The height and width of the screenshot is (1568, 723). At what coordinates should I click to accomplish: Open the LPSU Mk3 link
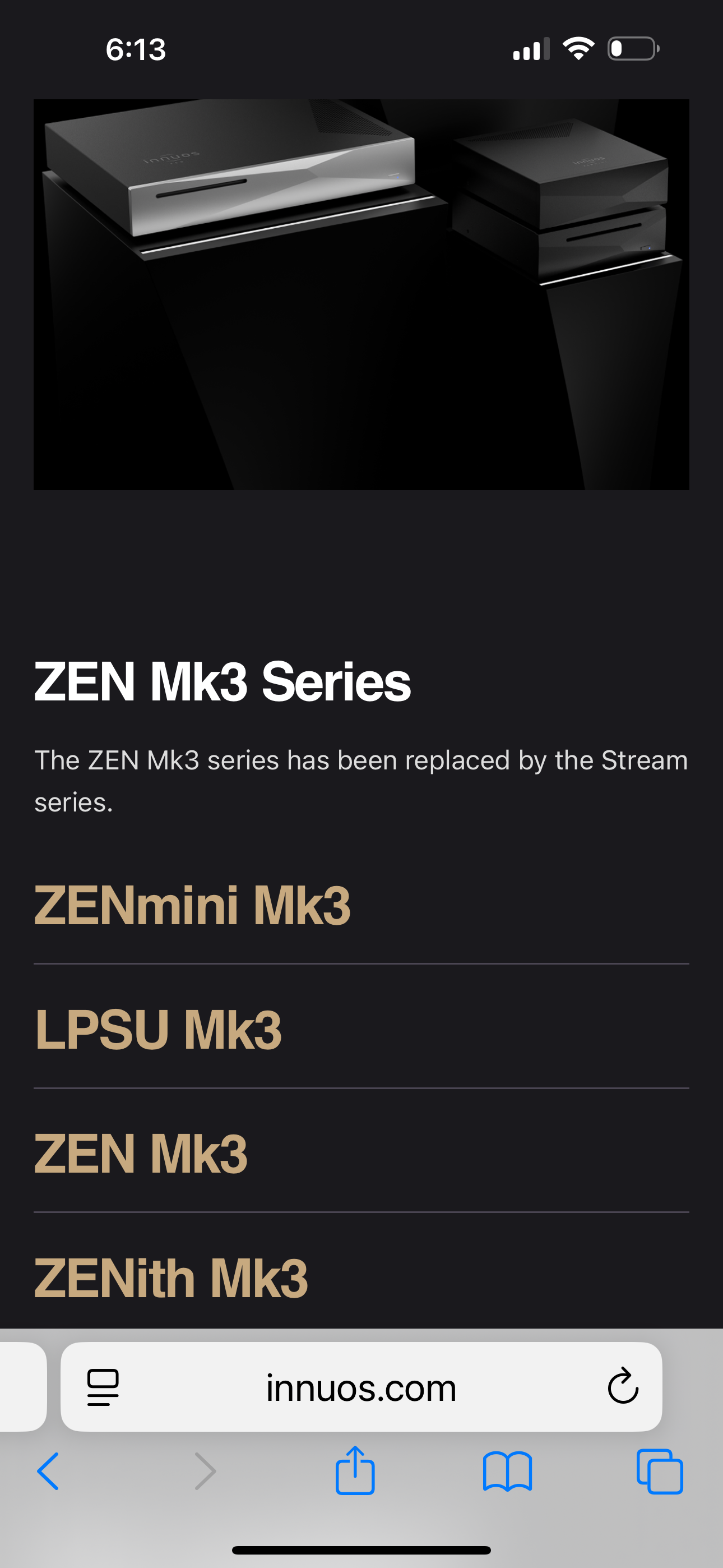click(158, 1030)
